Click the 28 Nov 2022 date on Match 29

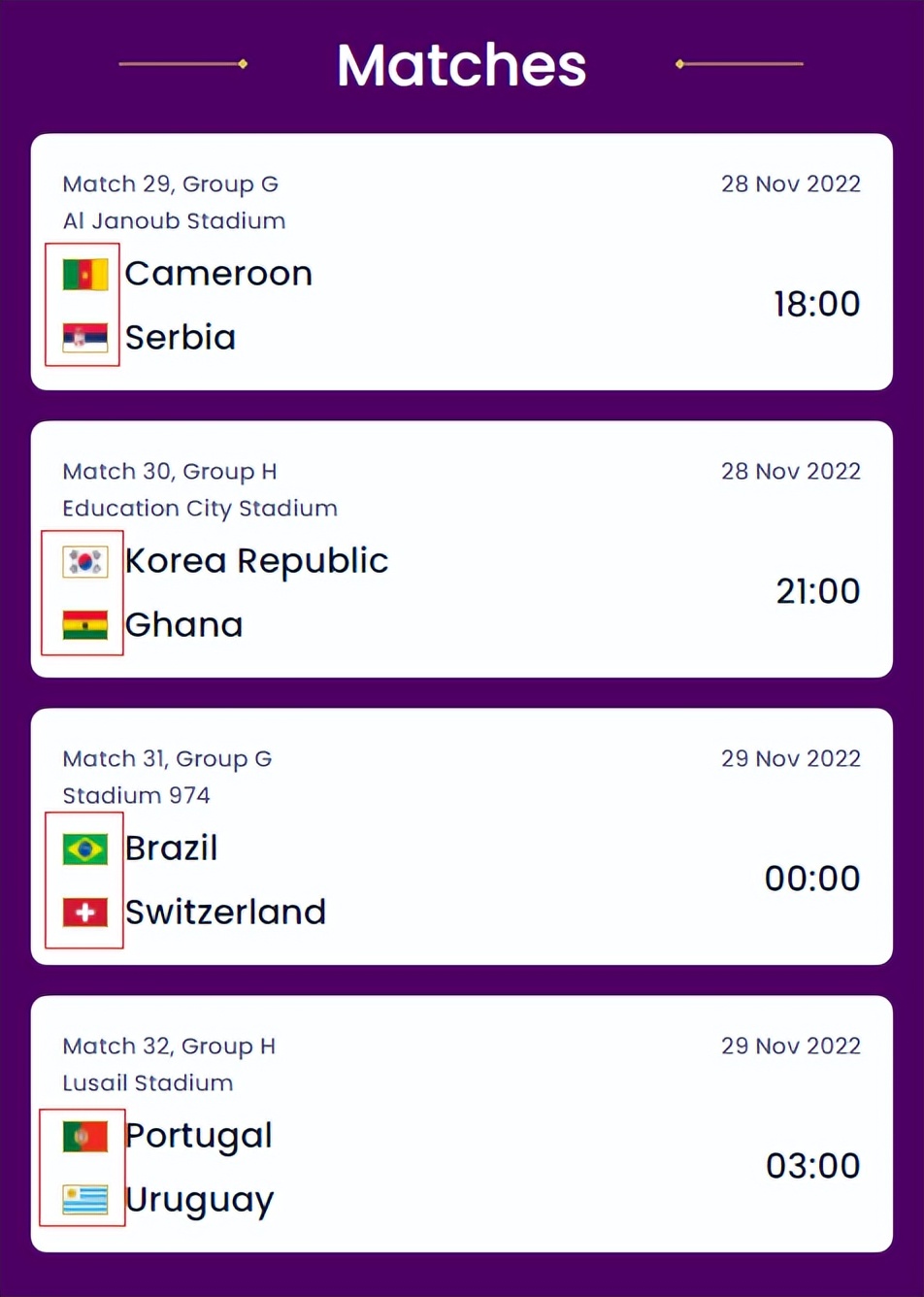(791, 183)
